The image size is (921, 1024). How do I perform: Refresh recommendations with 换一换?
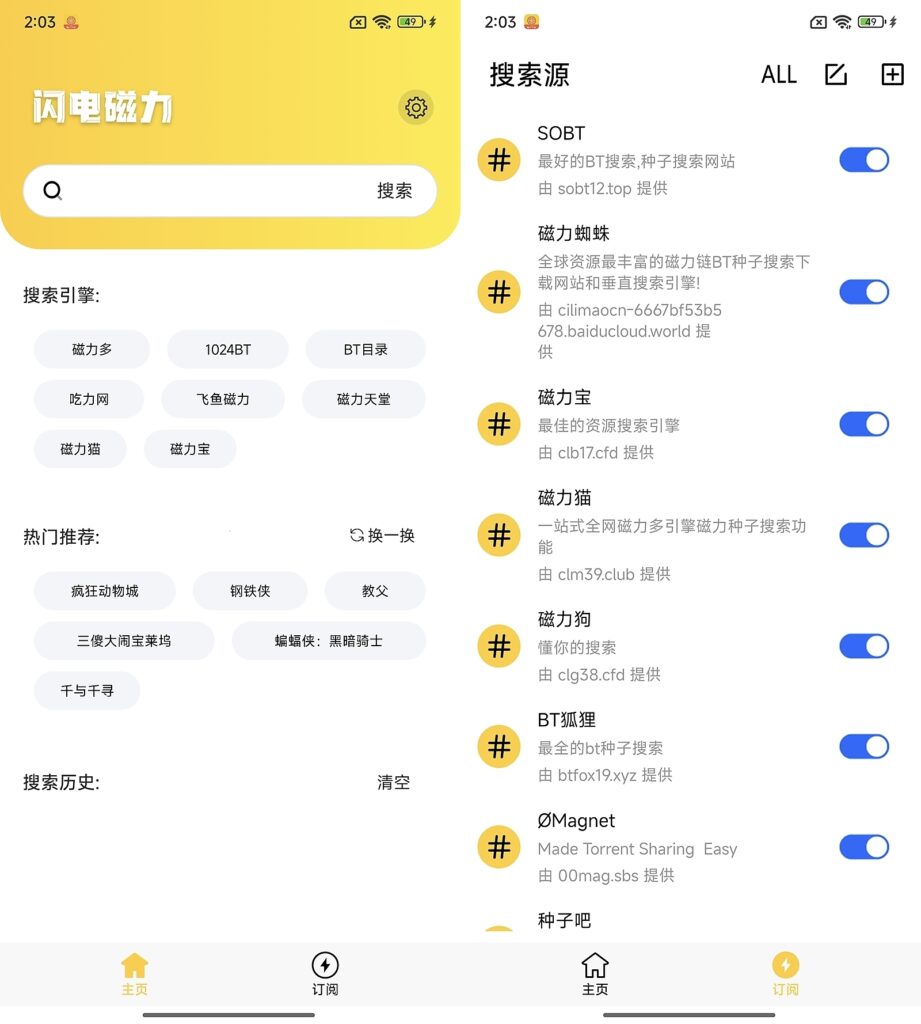click(382, 536)
